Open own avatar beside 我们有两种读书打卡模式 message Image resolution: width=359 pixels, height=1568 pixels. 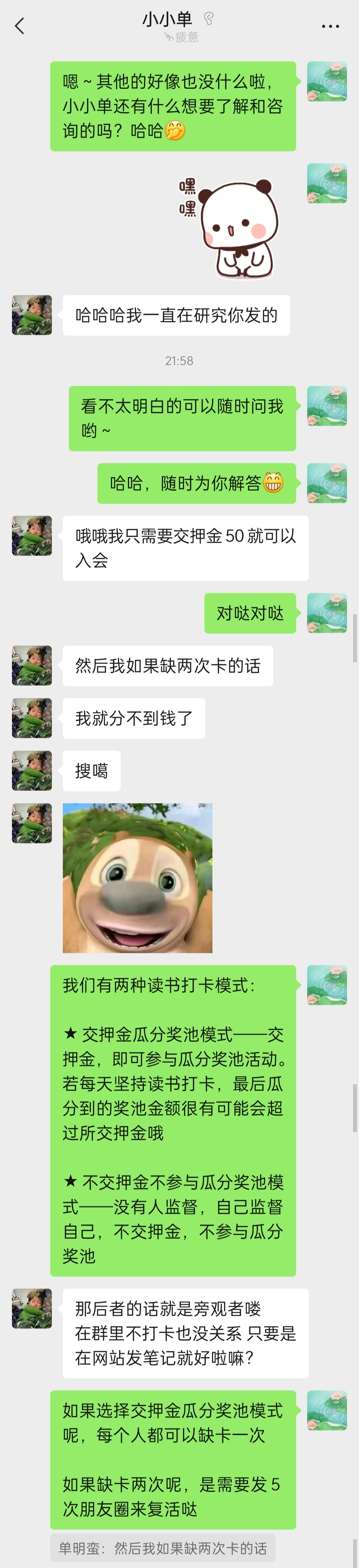[327, 985]
